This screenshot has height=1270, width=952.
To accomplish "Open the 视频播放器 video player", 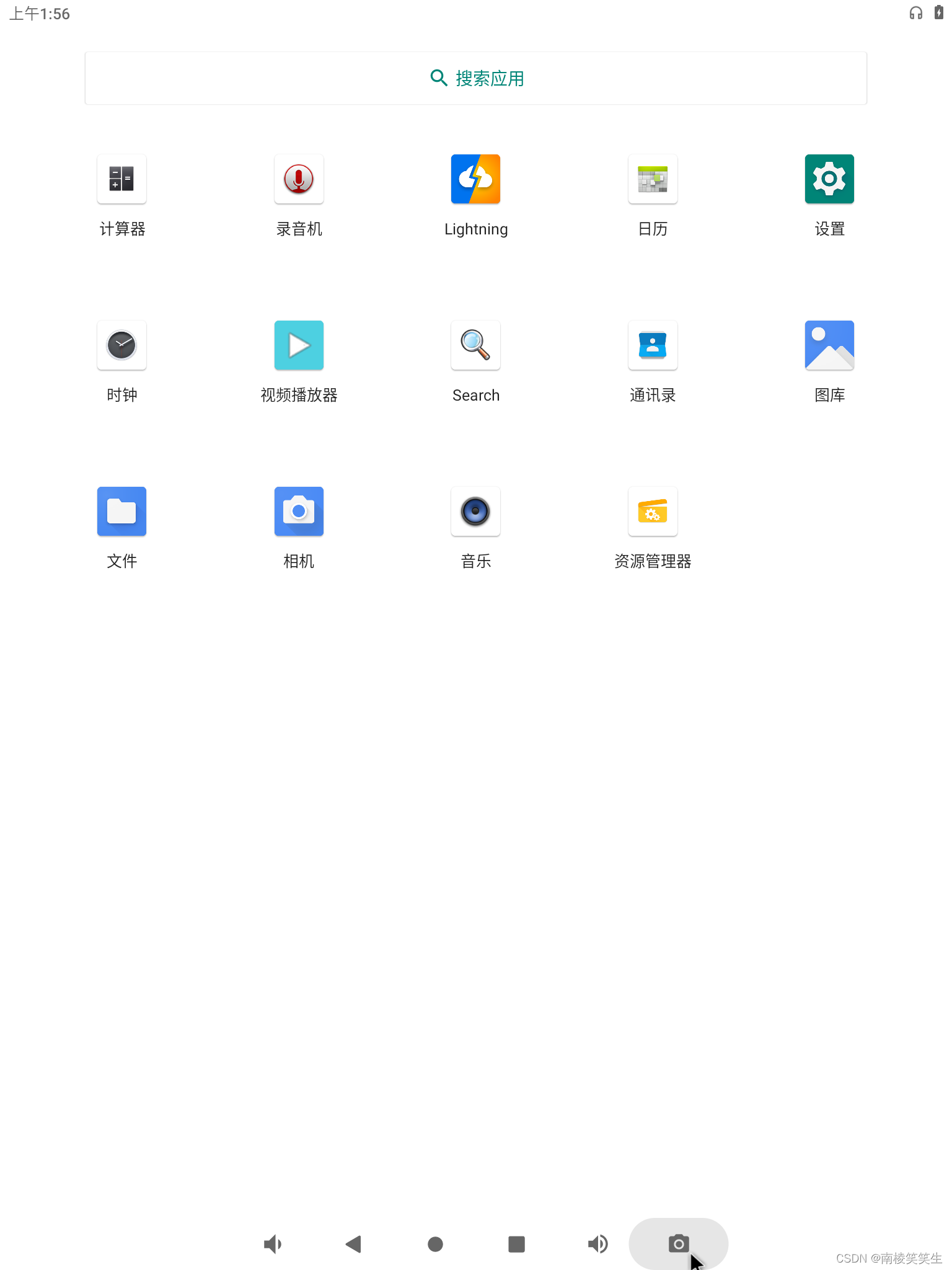I will (x=299, y=345).
